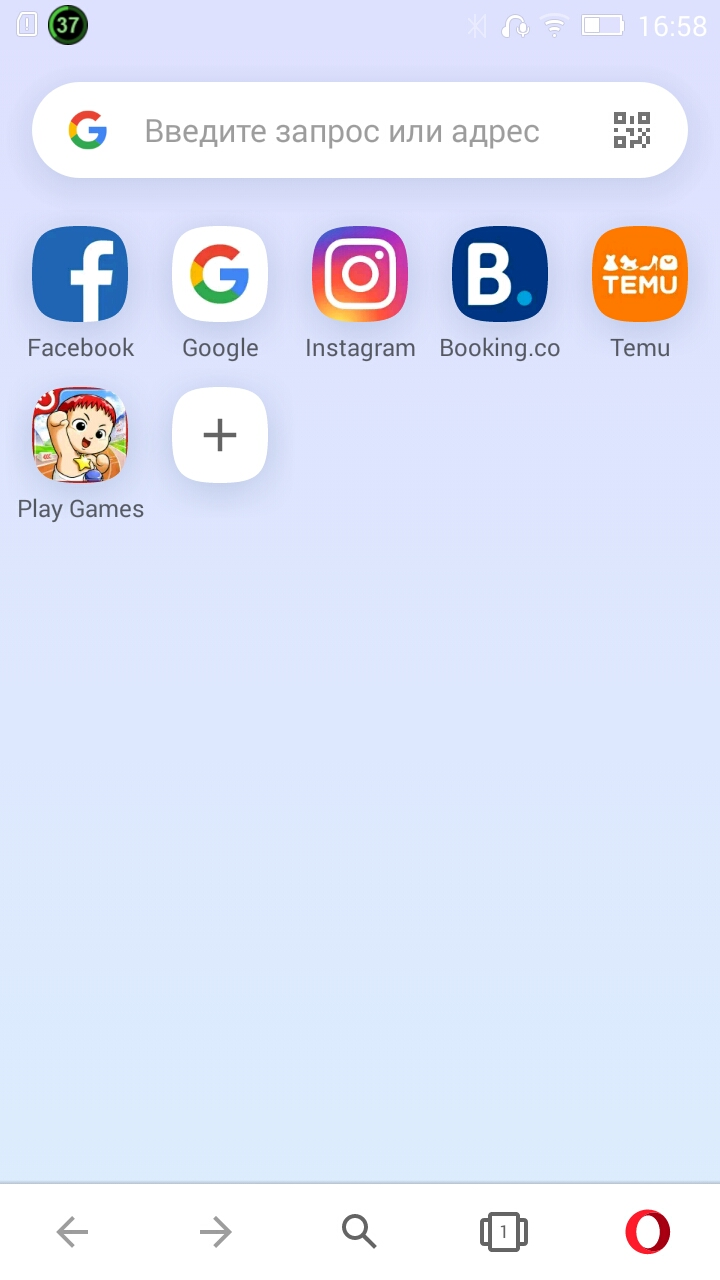Launch the Instagram shortcut
The width and height of the screenshot is (720, 1280).
tap(360, 274)
